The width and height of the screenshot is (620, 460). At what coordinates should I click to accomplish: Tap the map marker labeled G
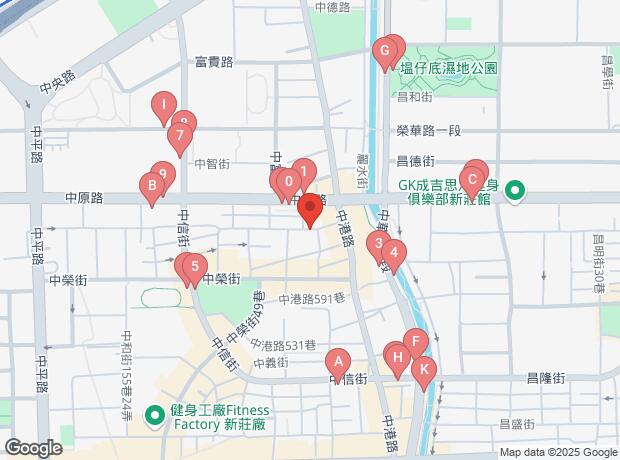(382, 51)
